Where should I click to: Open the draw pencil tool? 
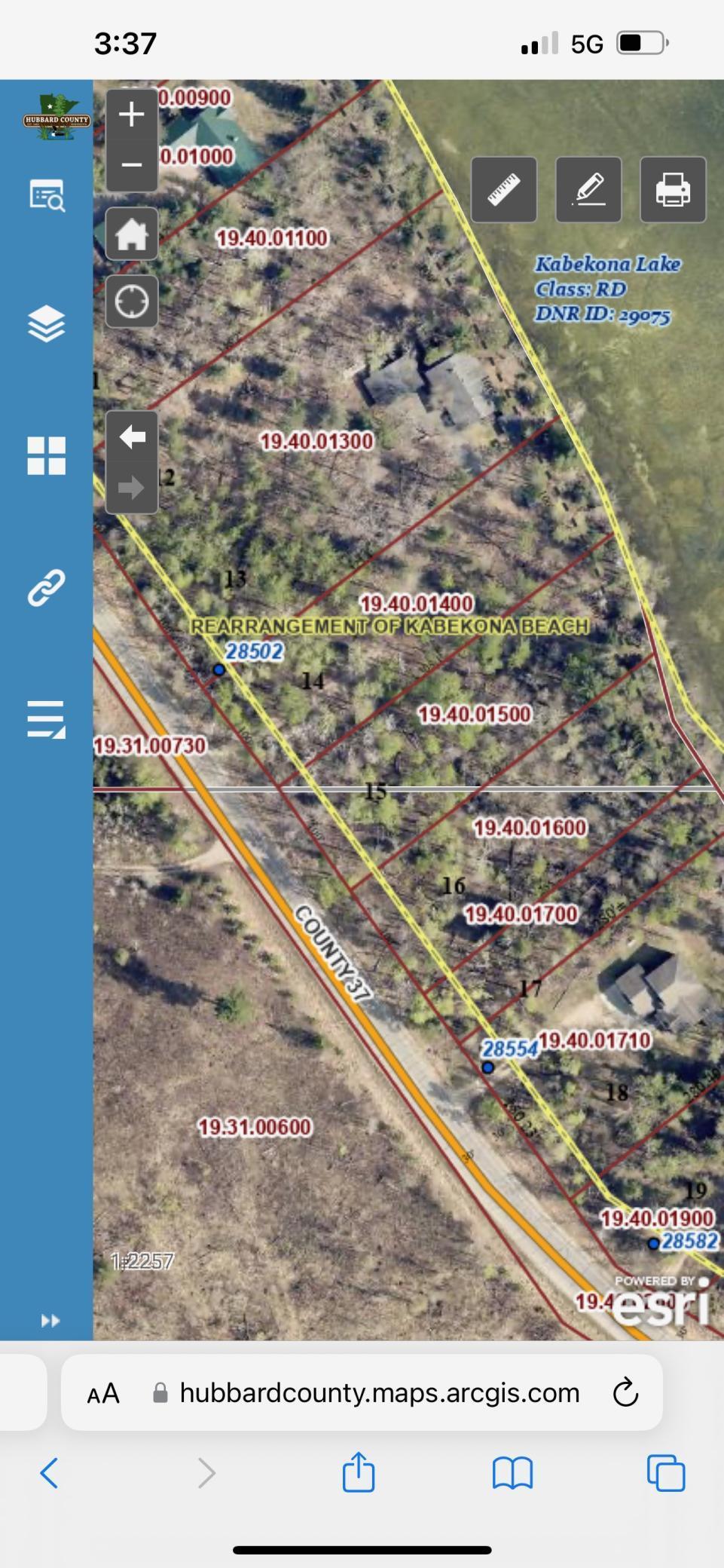(x=588, y=190)
